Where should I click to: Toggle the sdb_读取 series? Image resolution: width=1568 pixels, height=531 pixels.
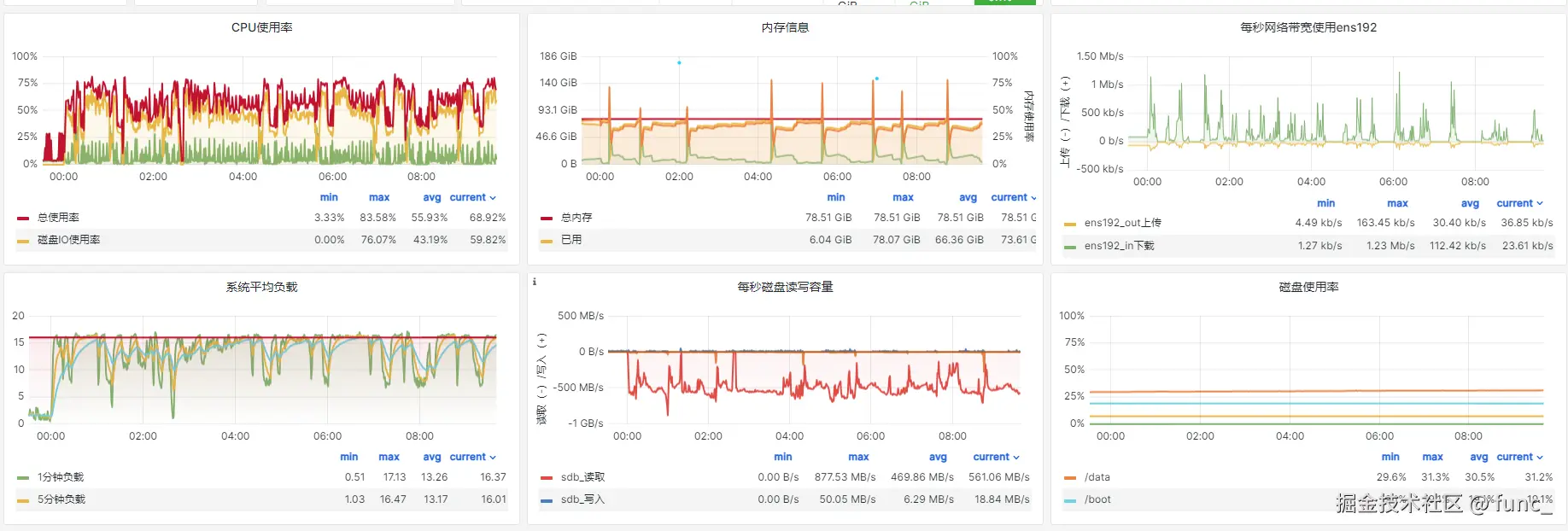pyautogui.click(x=582, y=477)
